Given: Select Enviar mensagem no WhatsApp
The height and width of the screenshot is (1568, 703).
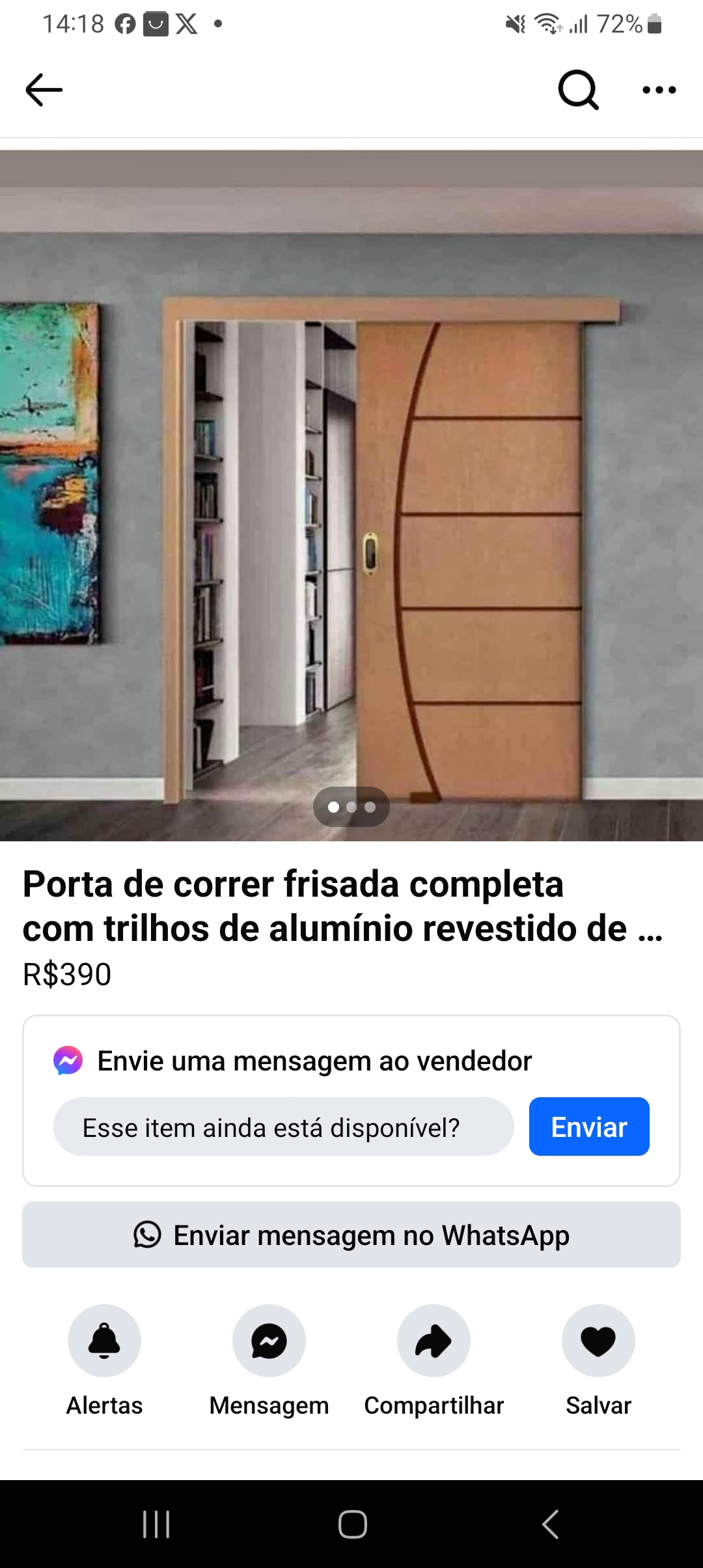Looking at the screenshot, I should click(351, 1235).
